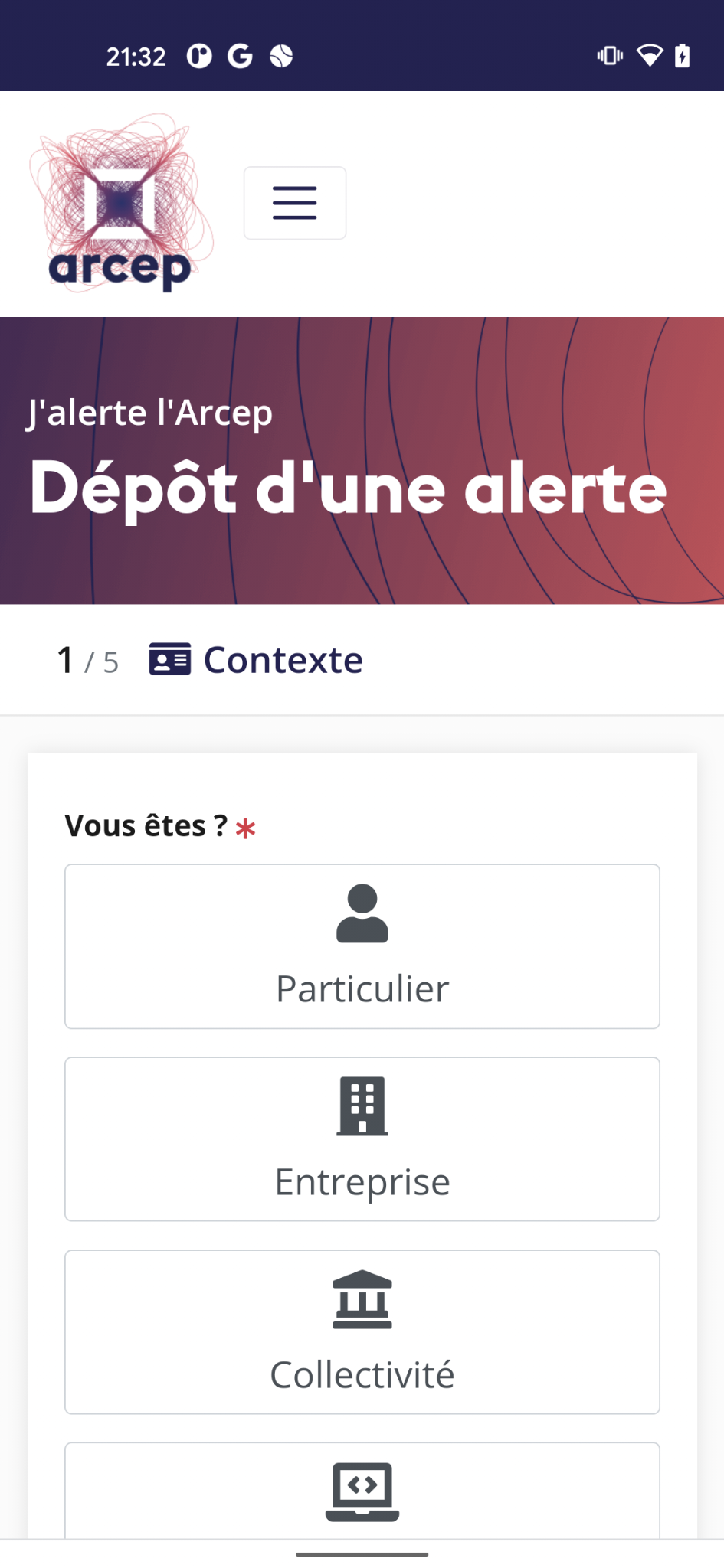Pick the Collectivité option
Viewport: 724px width, 1568px height.
[362, 1332]
